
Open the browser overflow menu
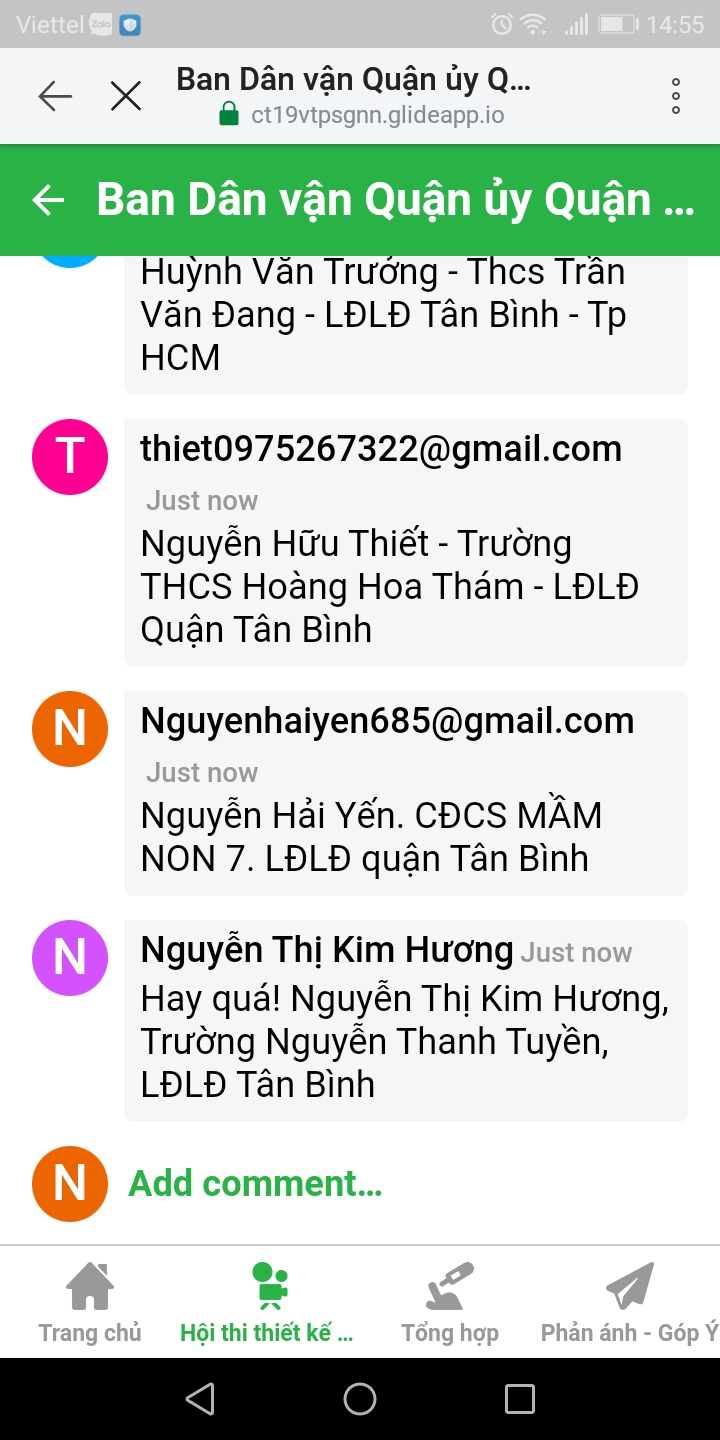(676, 96)
